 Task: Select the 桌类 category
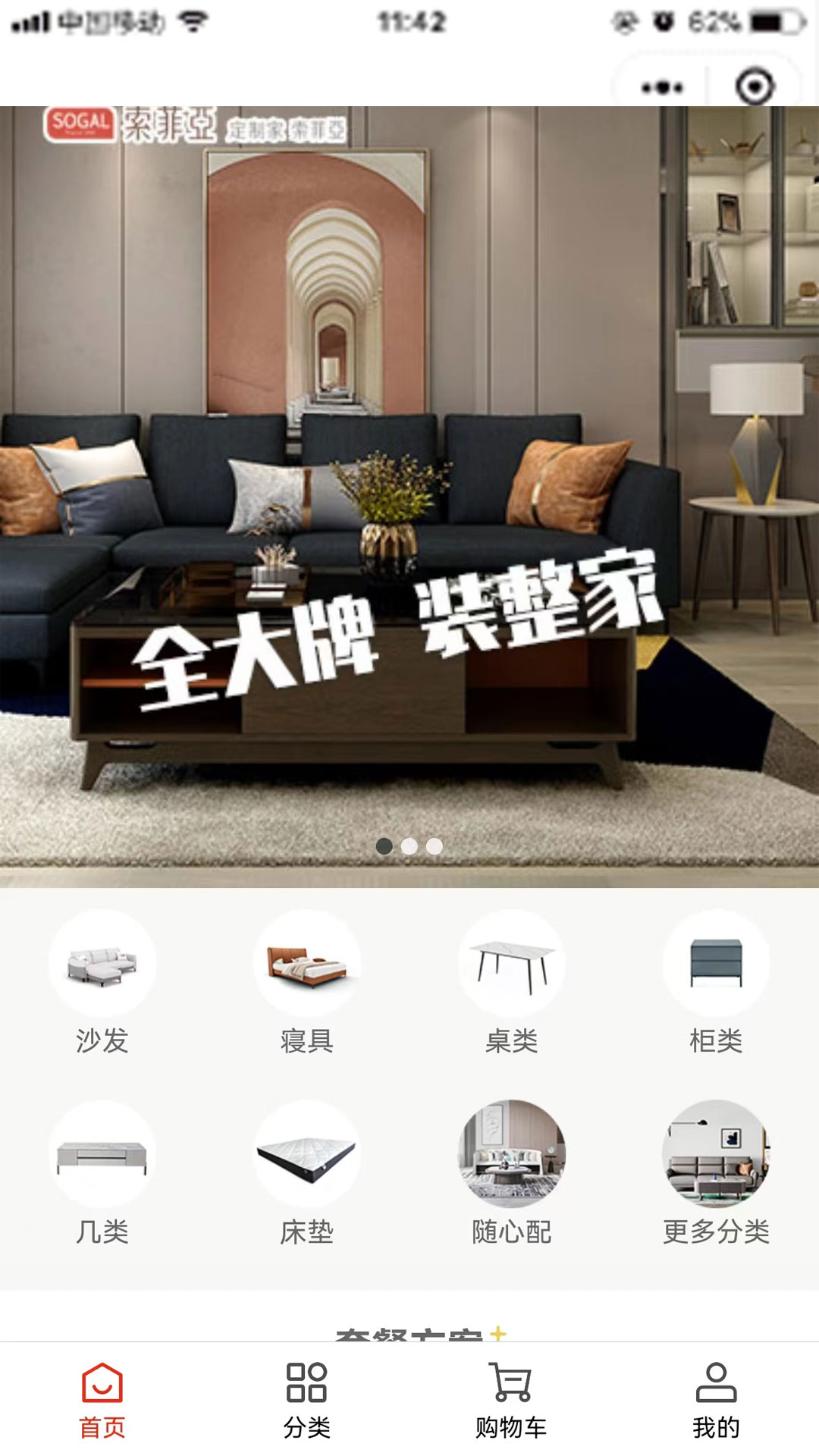[x=512, y=982]
